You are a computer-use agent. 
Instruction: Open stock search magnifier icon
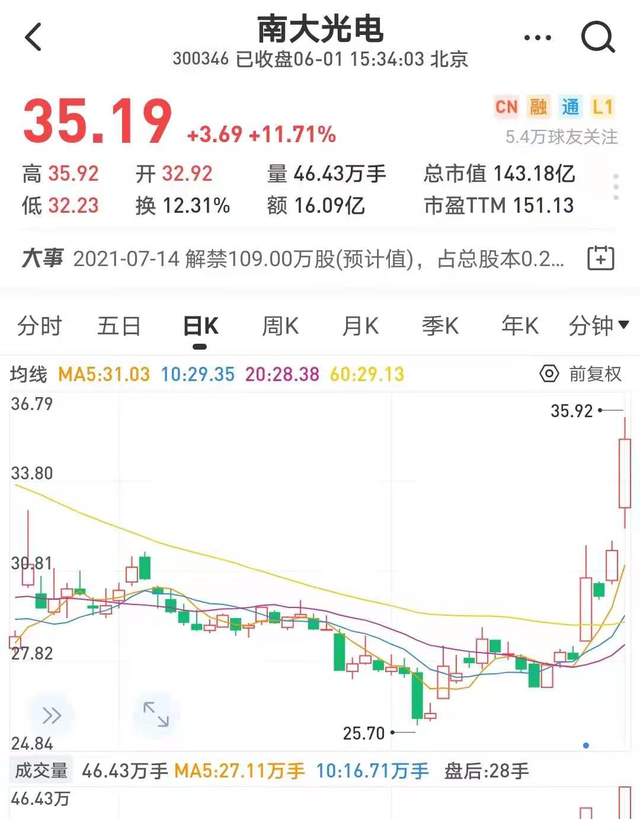(598, 37)
